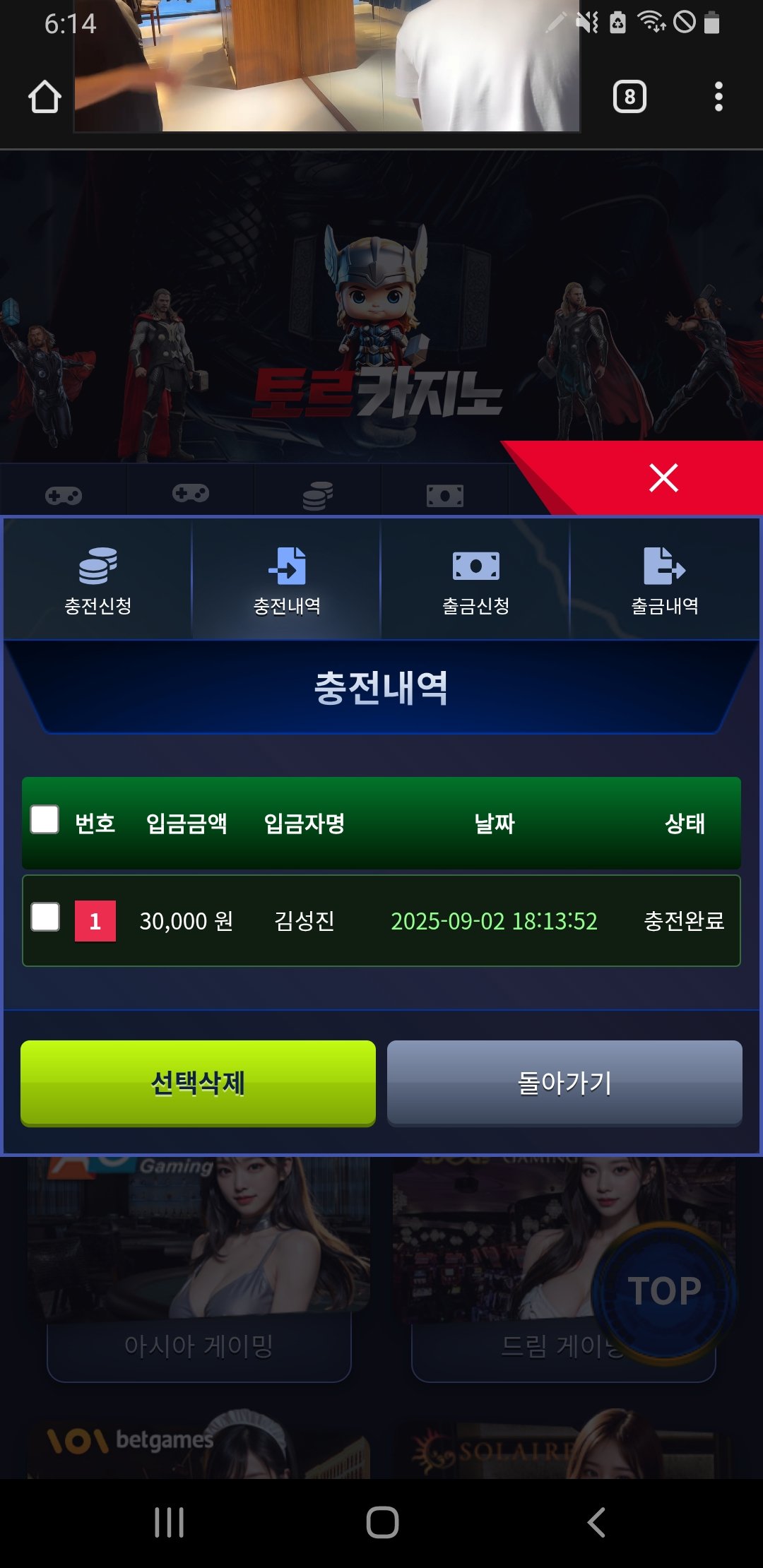The image size is (763, 1568).
Task: Tap the TOP button
Action: 664,1291
